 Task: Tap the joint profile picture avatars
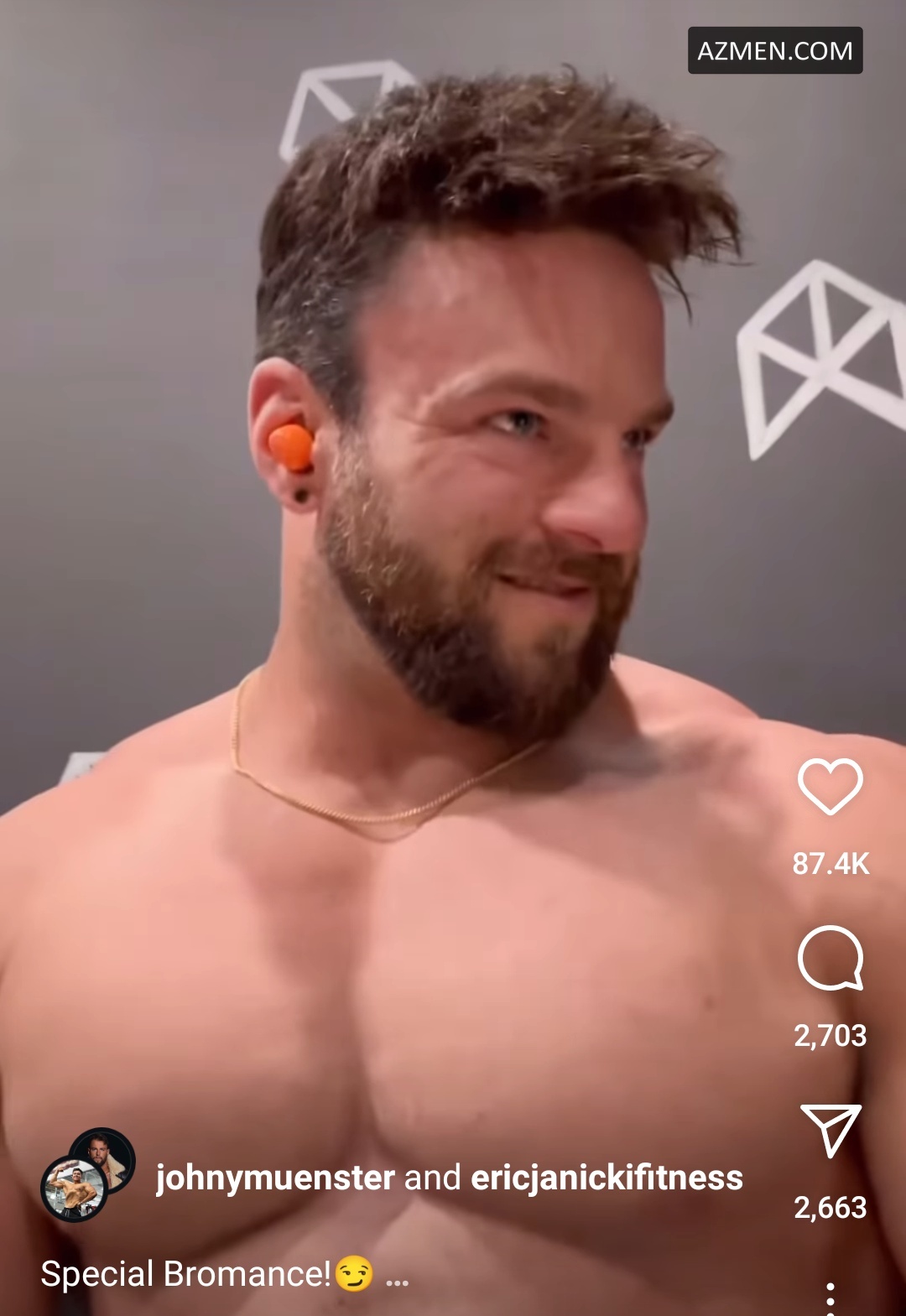pos(88,1175)
